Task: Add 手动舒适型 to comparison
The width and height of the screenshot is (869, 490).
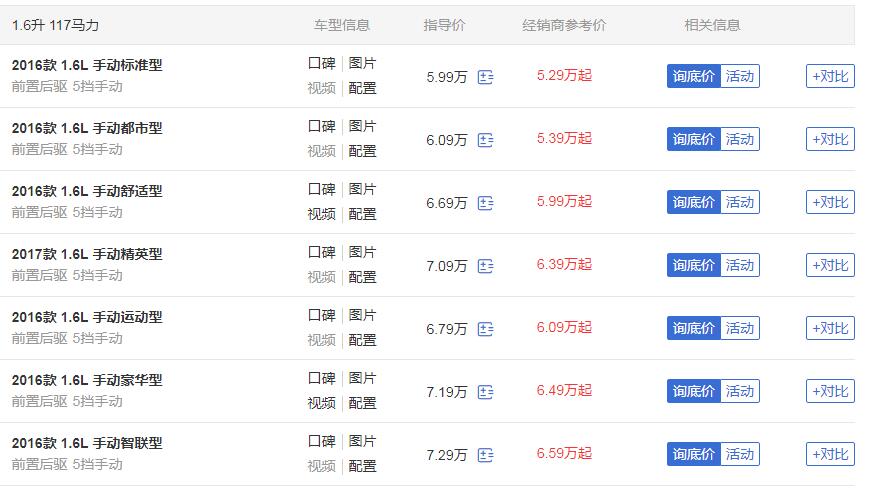Action: (x=830, y=202)
